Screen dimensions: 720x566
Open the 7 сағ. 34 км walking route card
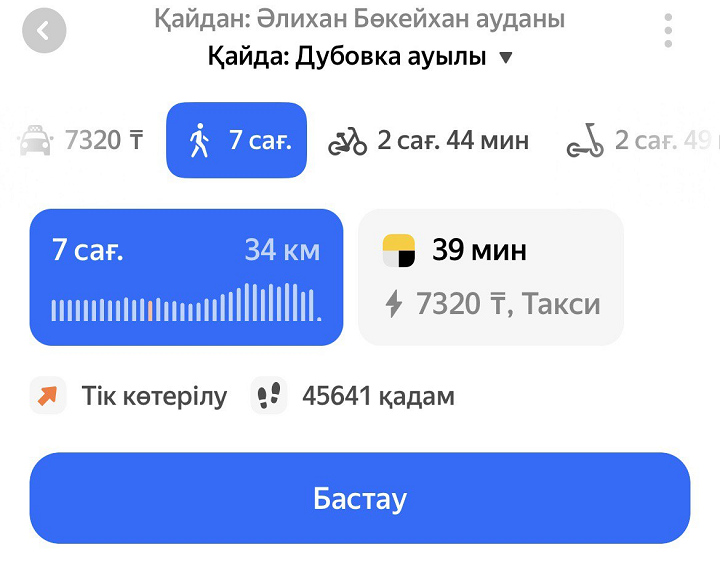[186, 277]
